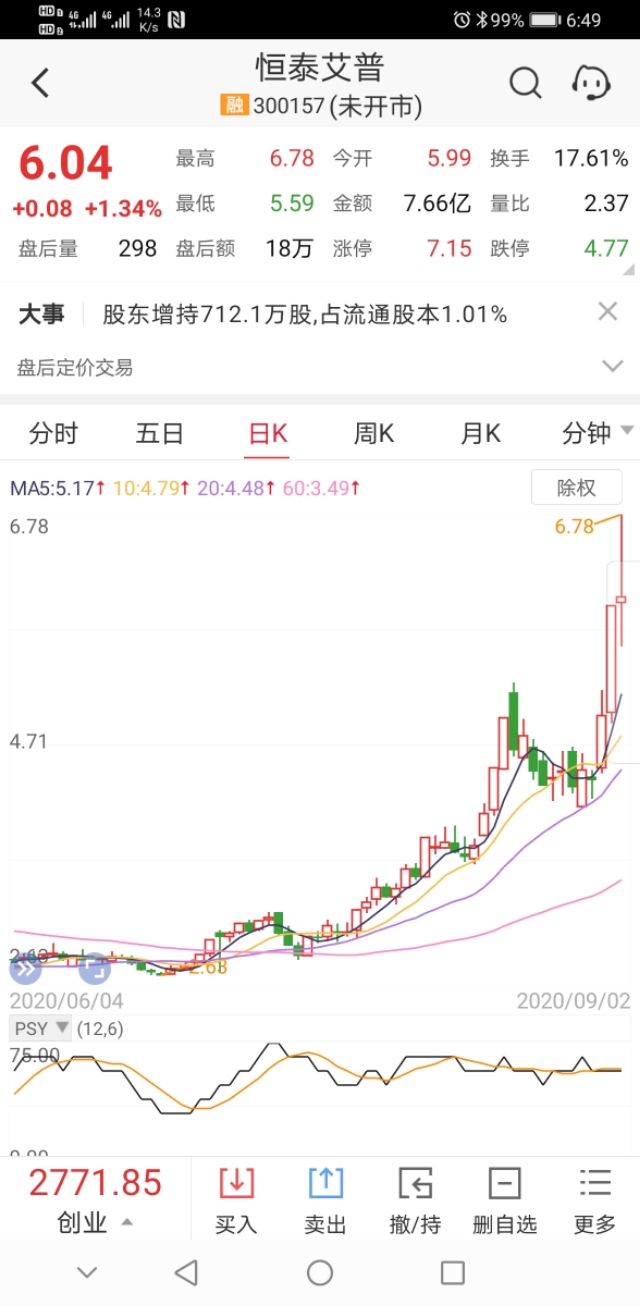This screenshot has height=1306, width=640.
Task: Switch to the 五日 chart tab
Action: point(160,434)
